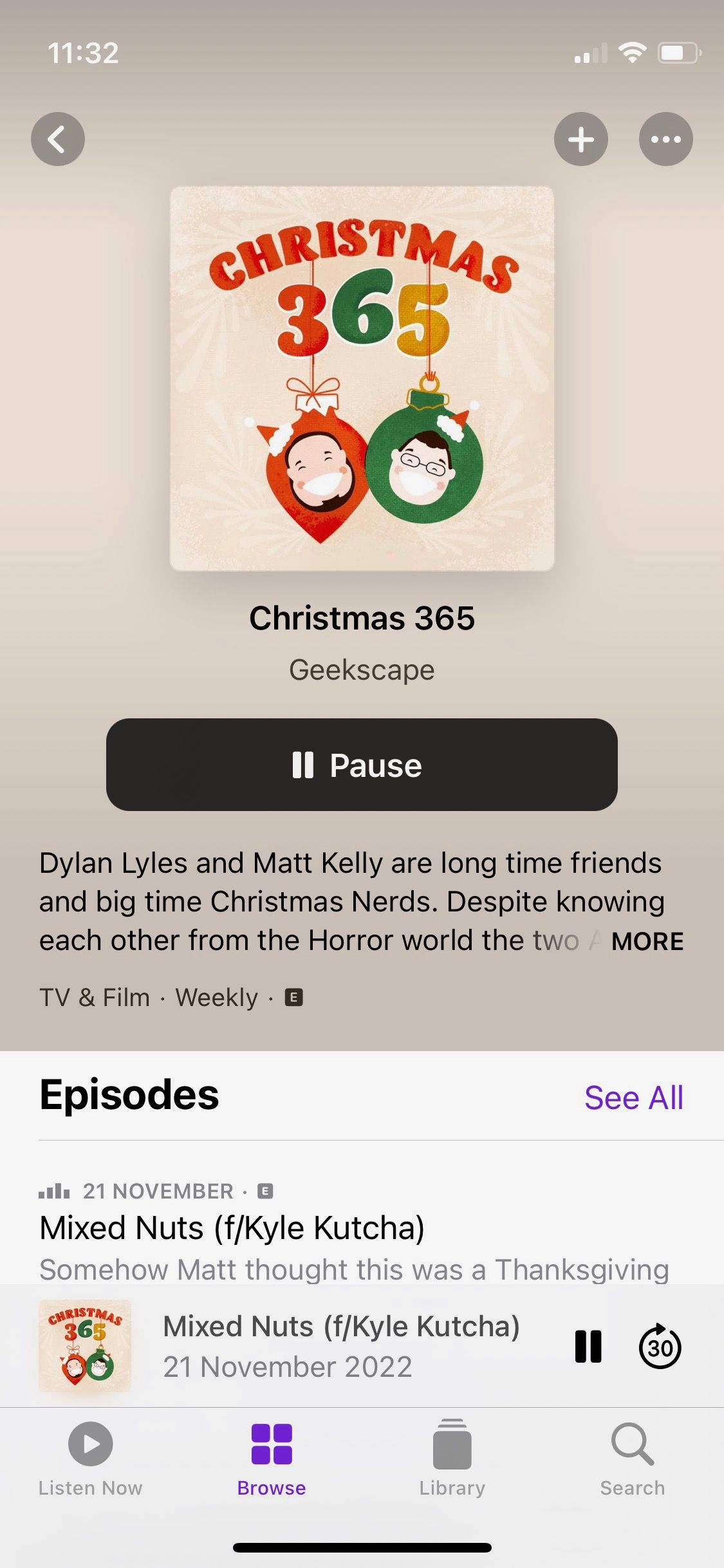The height and width of the screenshot is (1568, 724).
Task: See all episodes
Action: coord(633,1097)
